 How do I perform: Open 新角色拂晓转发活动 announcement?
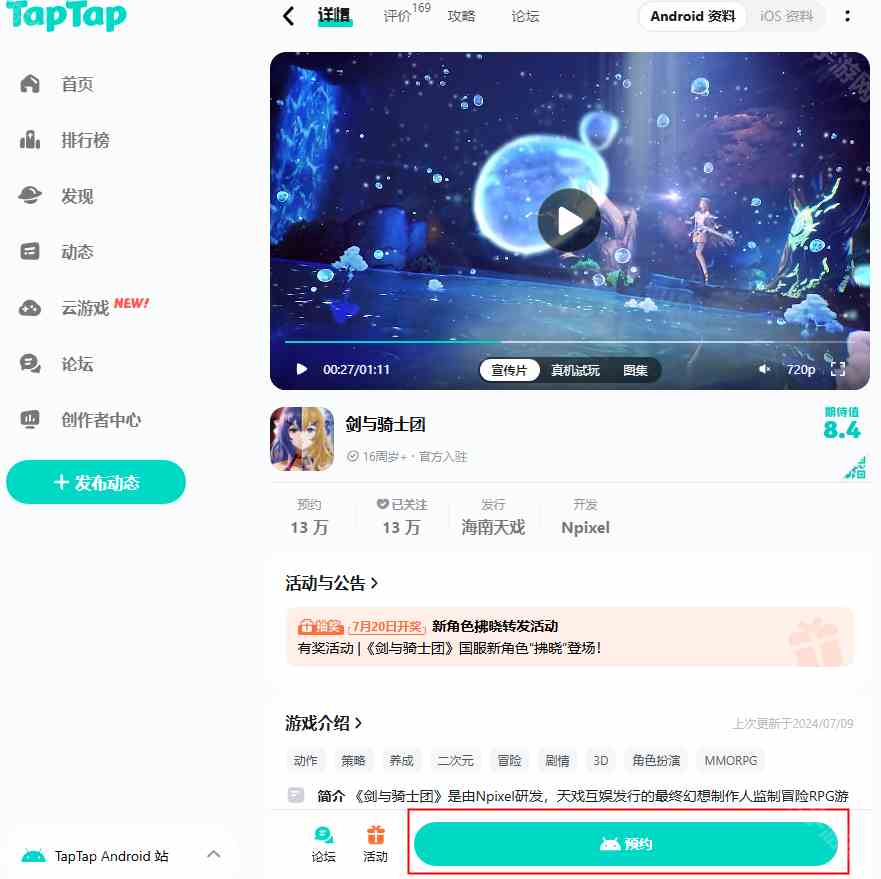pos(495,626)
